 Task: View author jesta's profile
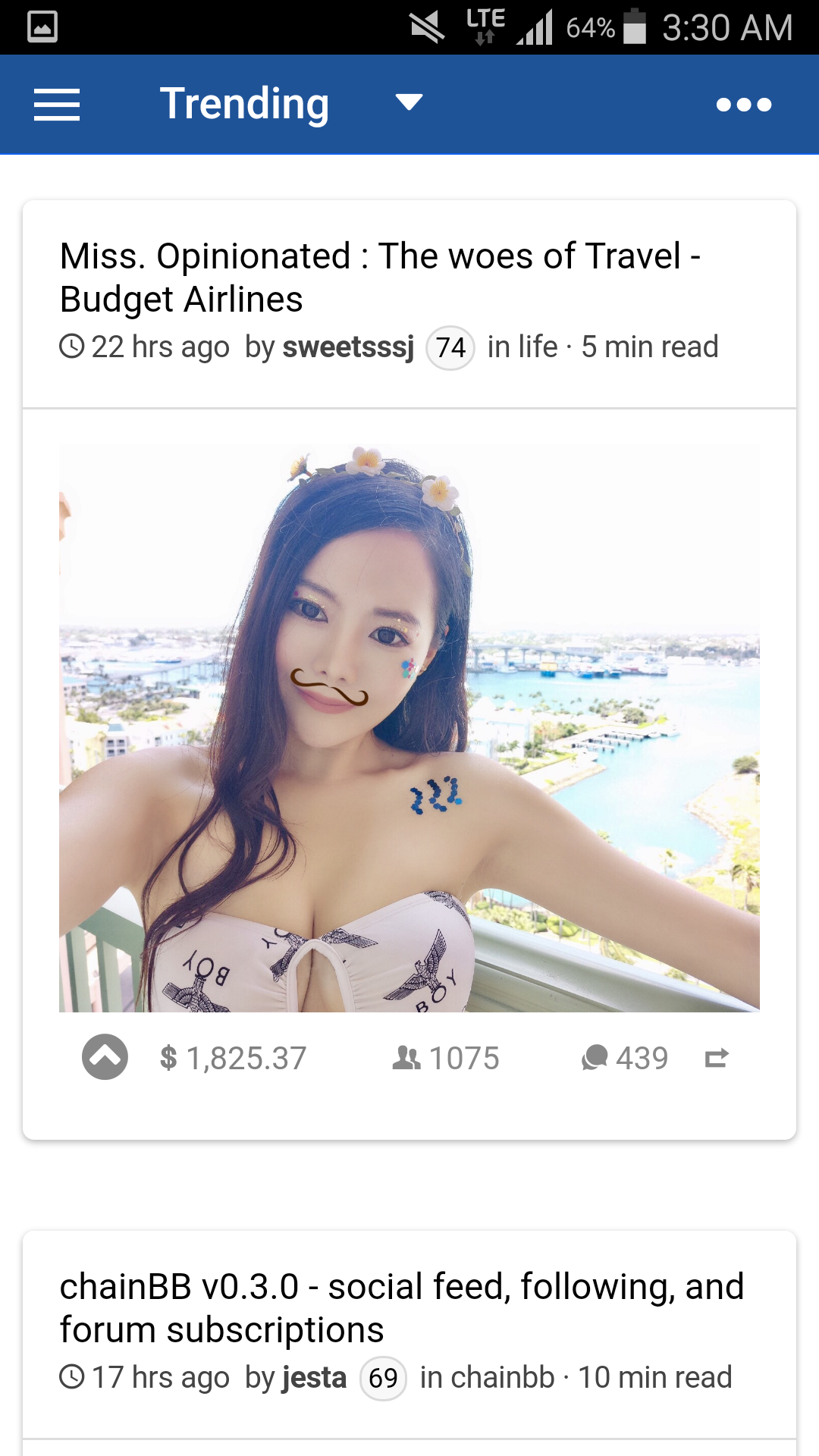(314, 1378)
